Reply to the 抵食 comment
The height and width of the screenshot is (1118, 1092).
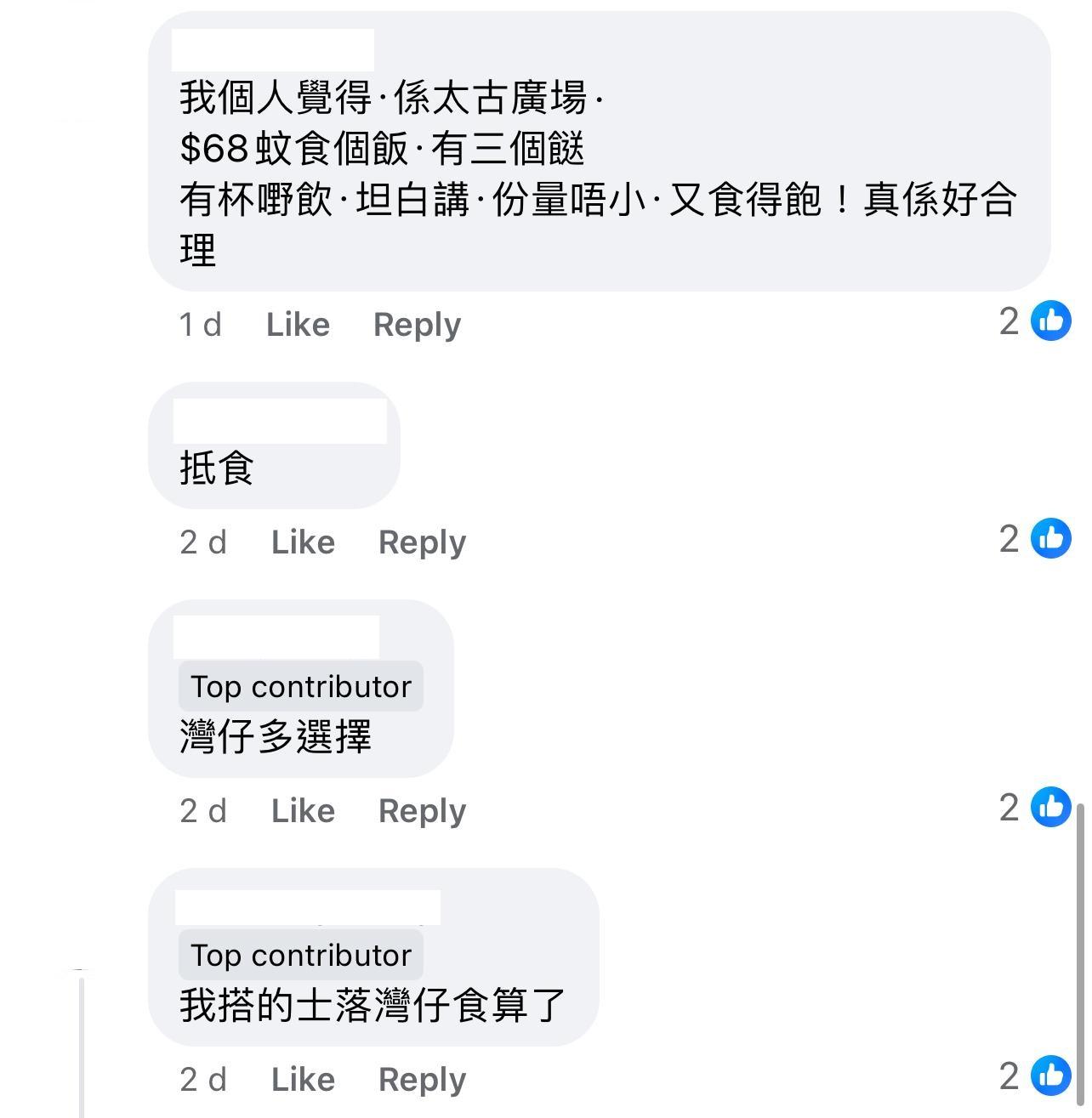[x=422, y=542]
